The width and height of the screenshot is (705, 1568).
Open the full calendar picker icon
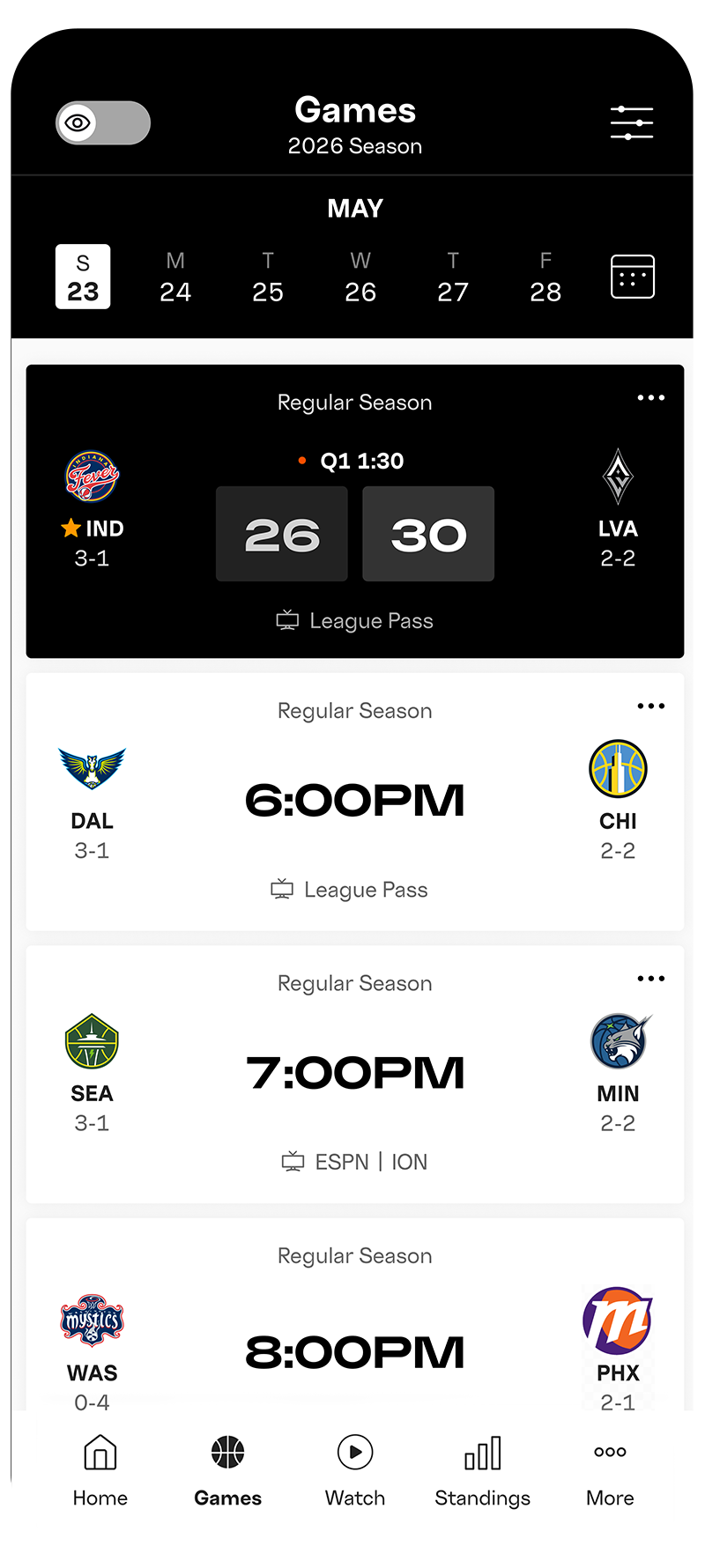tap(633, 276)
